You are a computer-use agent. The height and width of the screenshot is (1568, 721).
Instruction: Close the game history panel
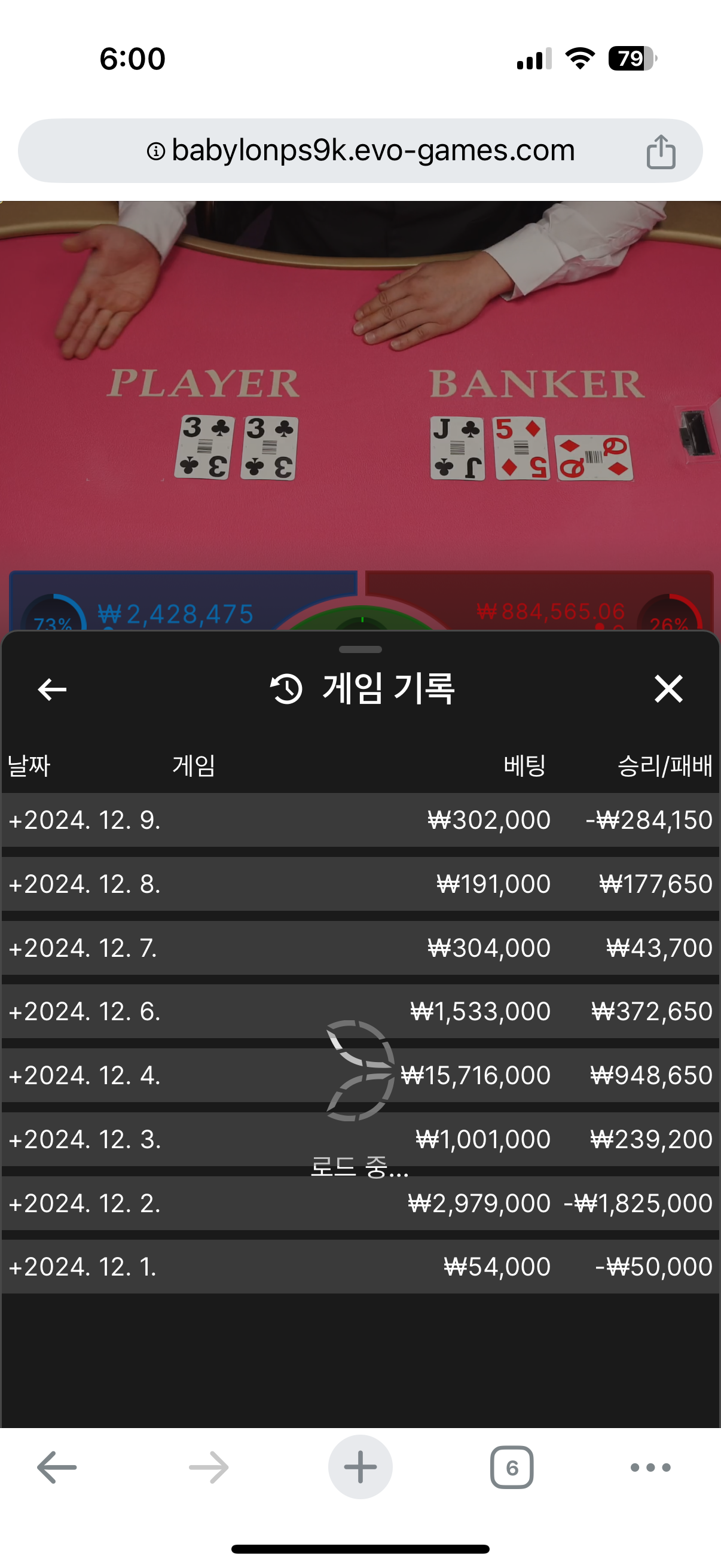coord(668,689)
